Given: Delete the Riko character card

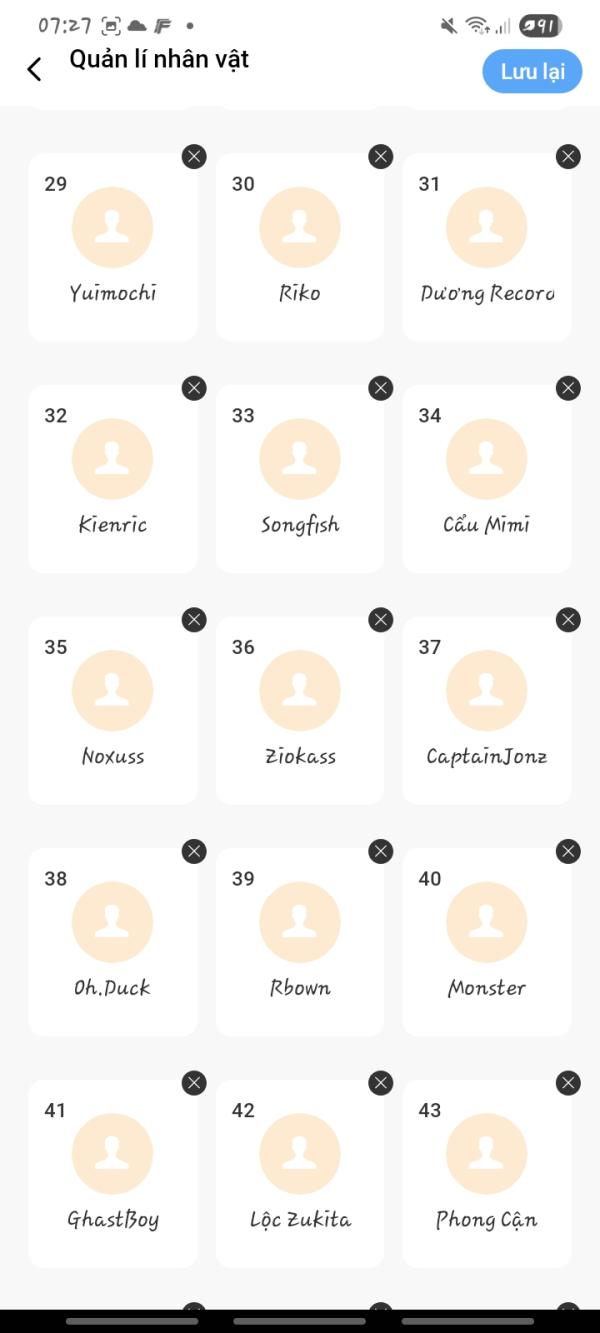Looking at the screenshot, I should (x=381, y=156).
